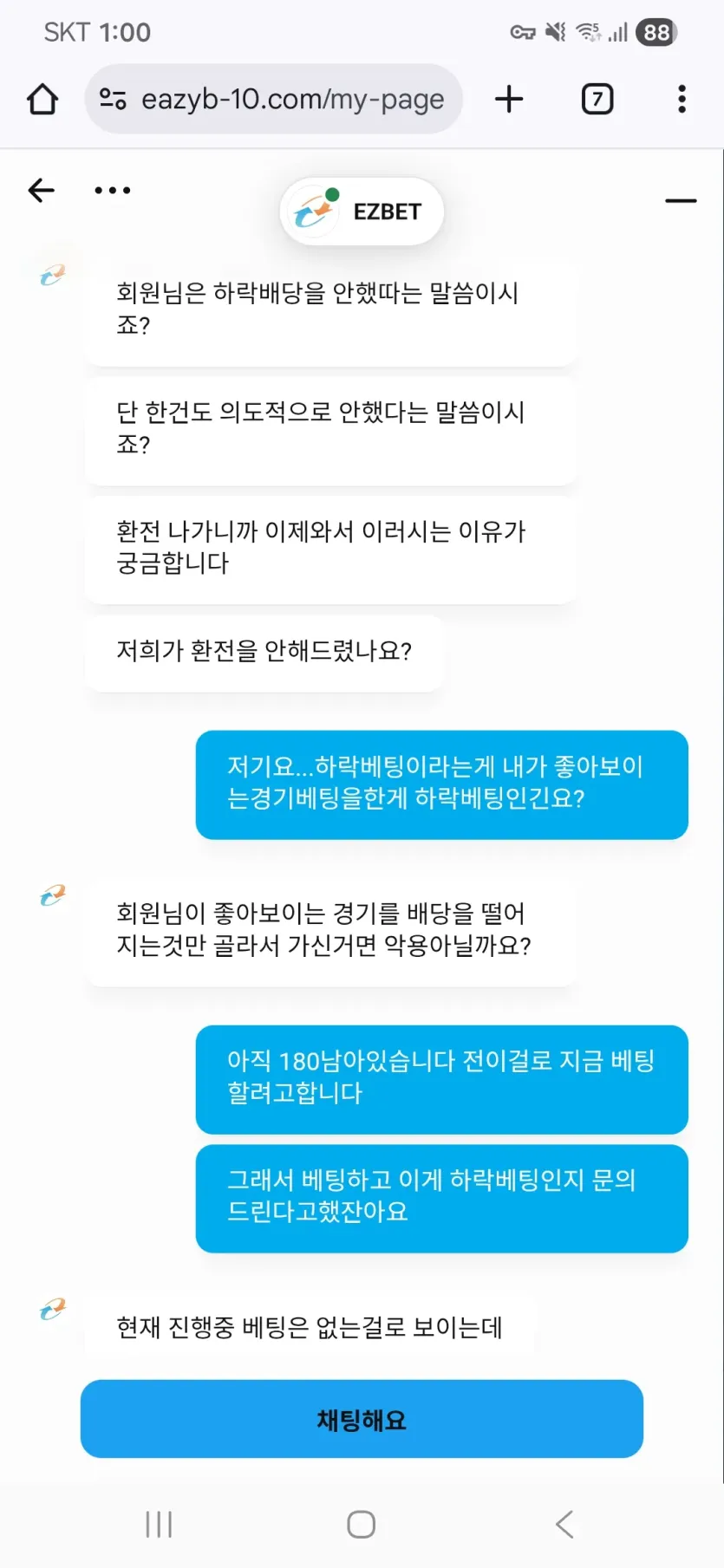Minimize the chat window
This screenshot has height=1568, width=724.
tap(681, 201)
